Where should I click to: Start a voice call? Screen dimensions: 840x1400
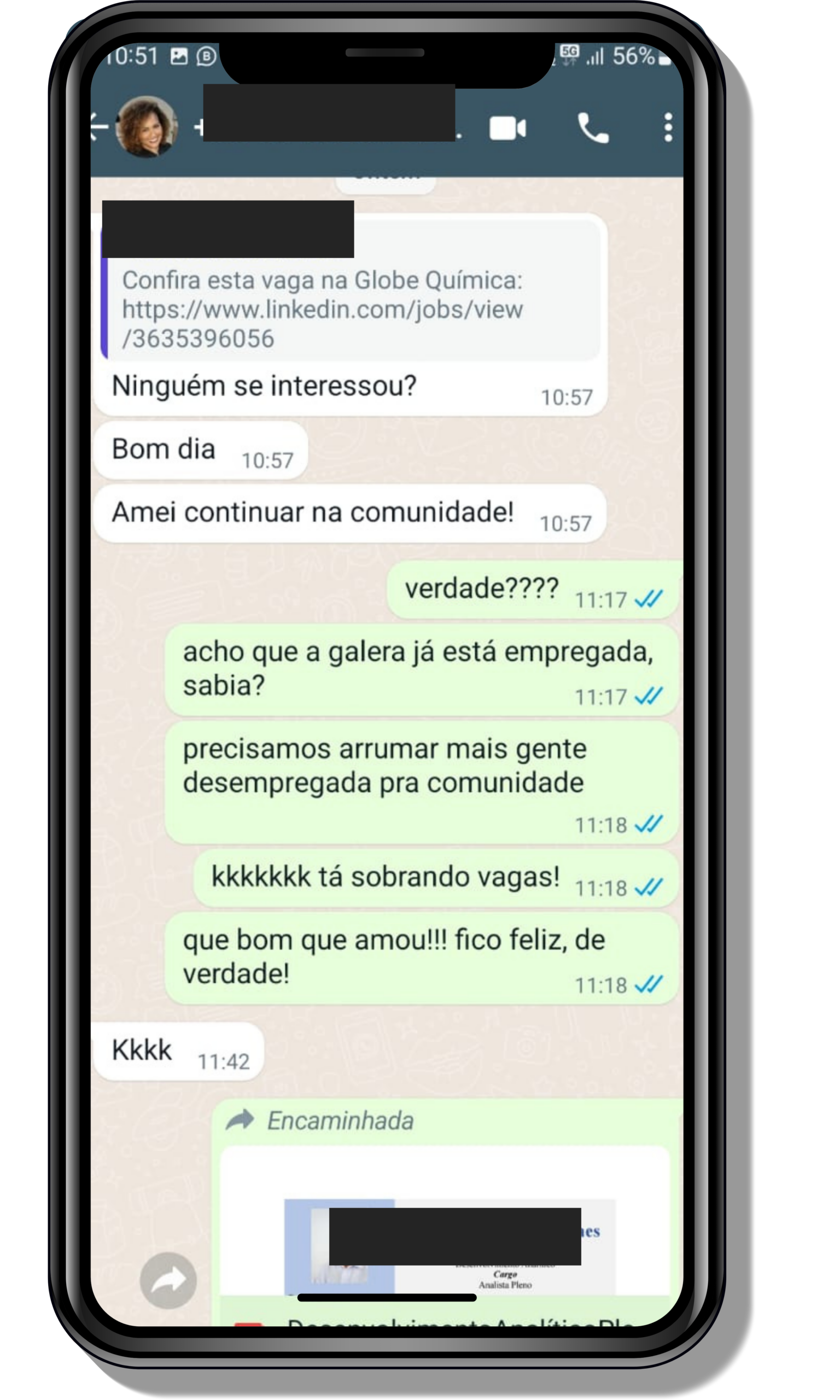(592, 128)
